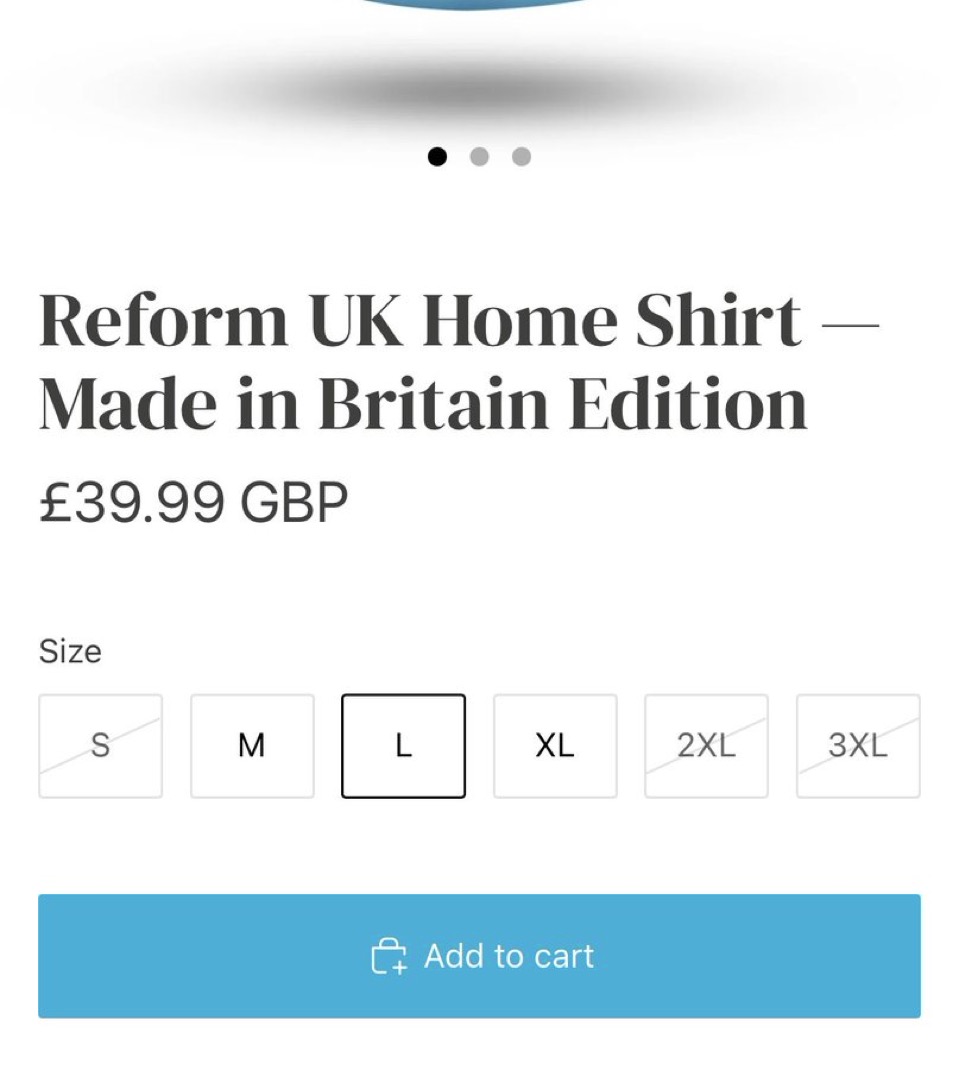This screenshot has width=959, height=1070.
Task: Add the shirt to cart
Action: (x=479, y=956)
